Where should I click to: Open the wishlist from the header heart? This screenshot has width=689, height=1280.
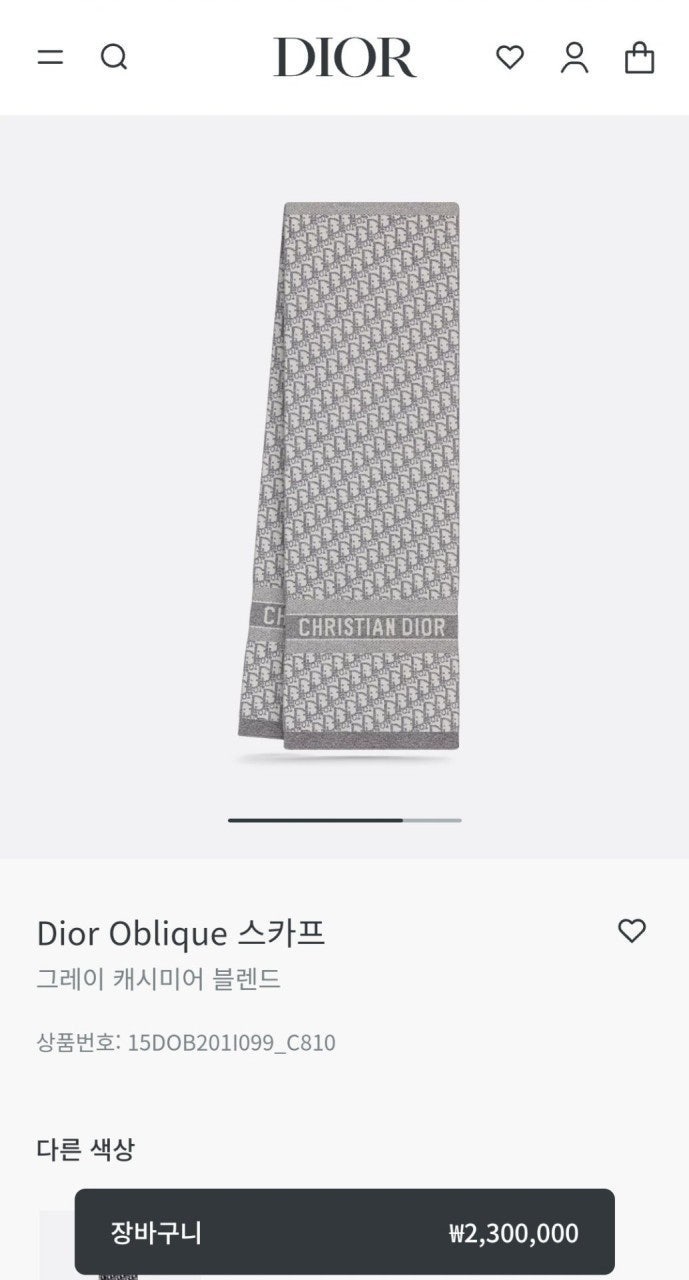[510, 58]
